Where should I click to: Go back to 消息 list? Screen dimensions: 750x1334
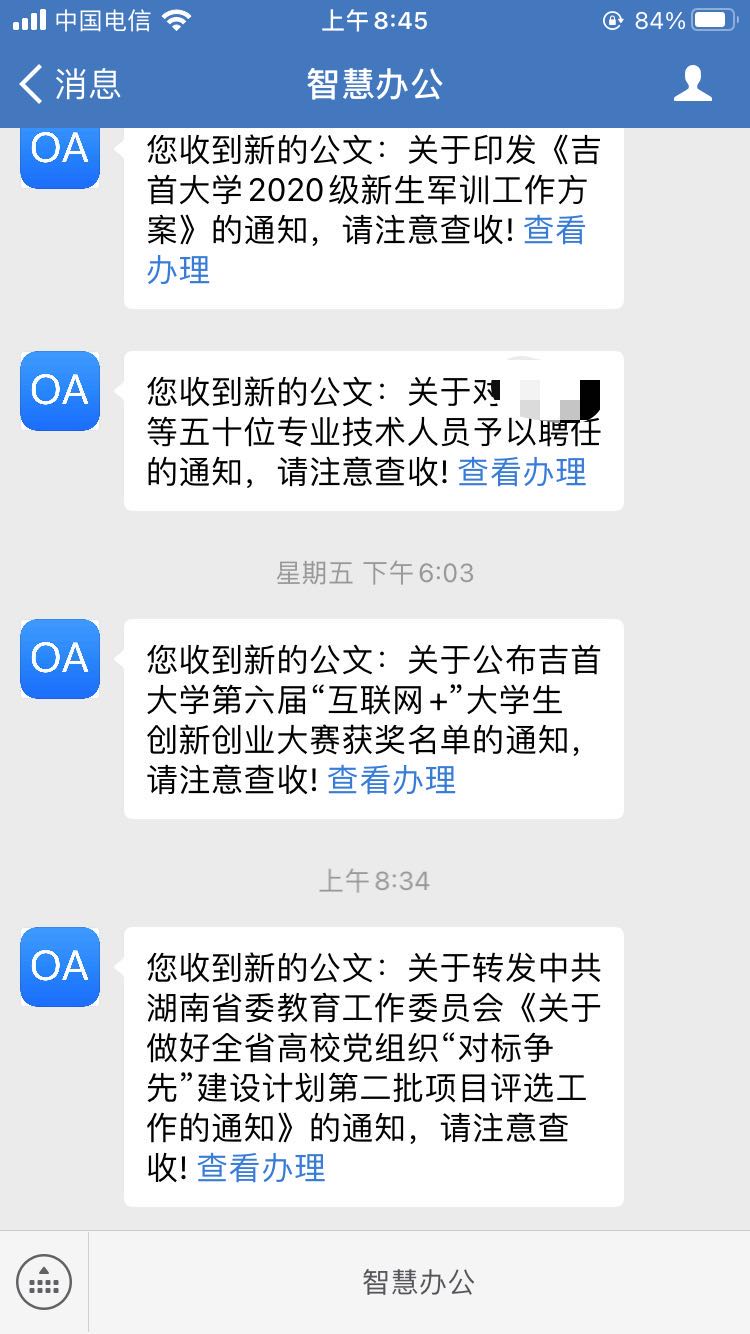tap(70, 84)
